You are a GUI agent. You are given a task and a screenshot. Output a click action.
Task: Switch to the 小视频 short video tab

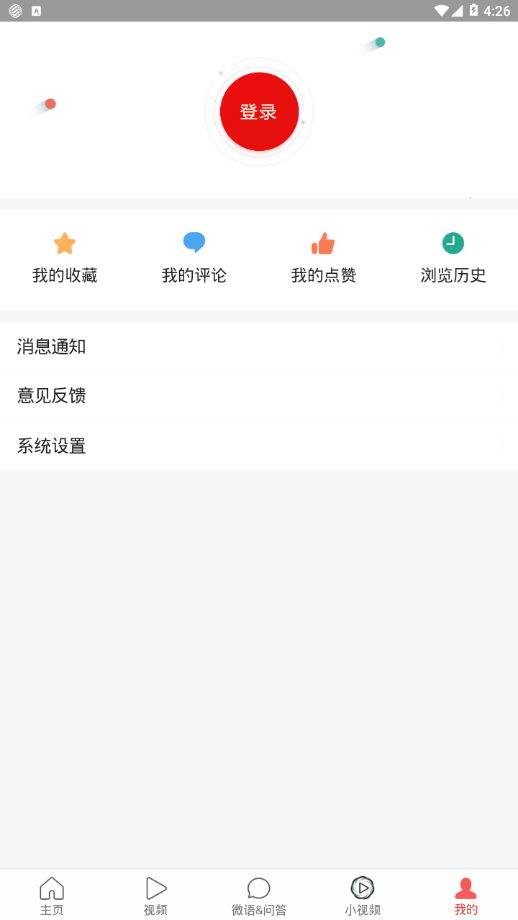pyautogui.click(x=363, y=896)
